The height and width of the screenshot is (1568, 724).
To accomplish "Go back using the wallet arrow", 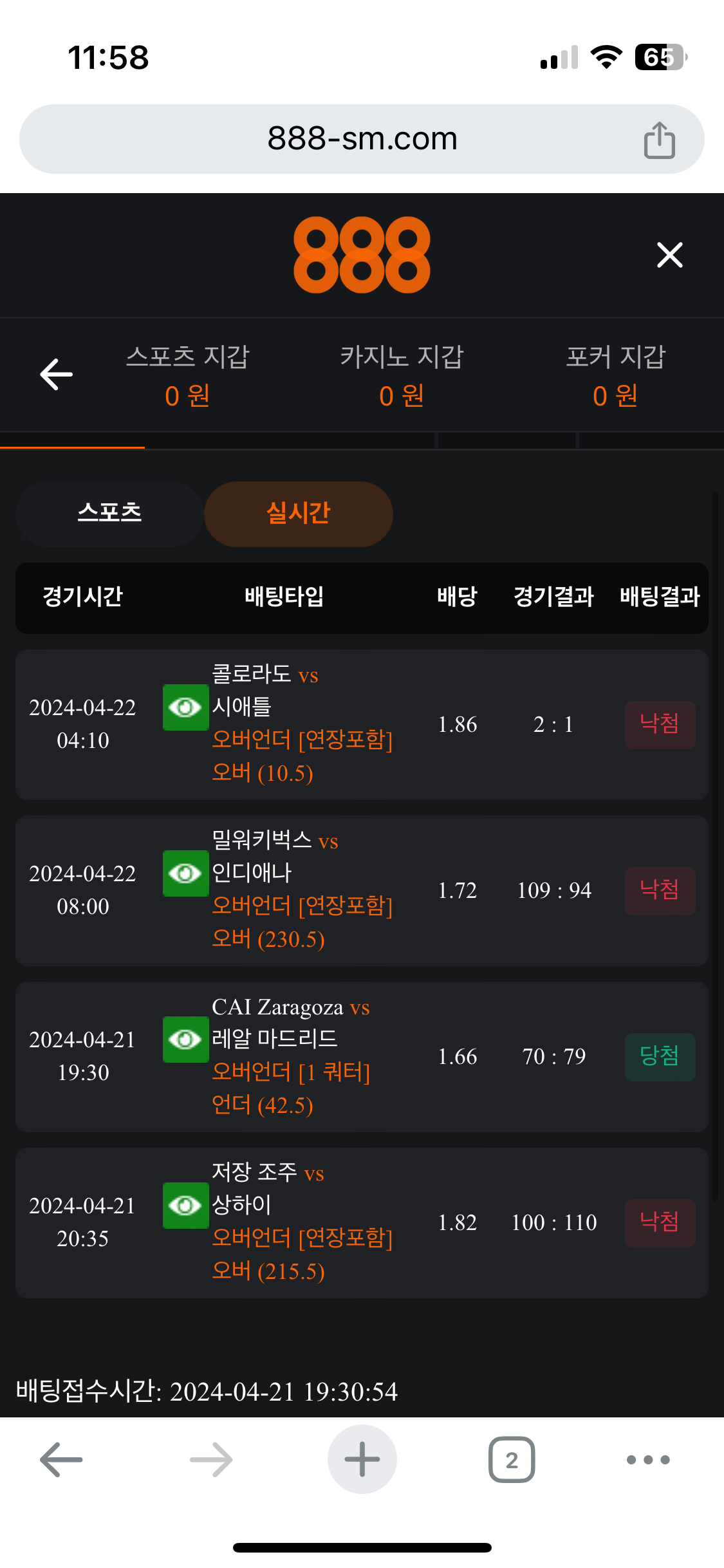I will click(x=57, y=375).
